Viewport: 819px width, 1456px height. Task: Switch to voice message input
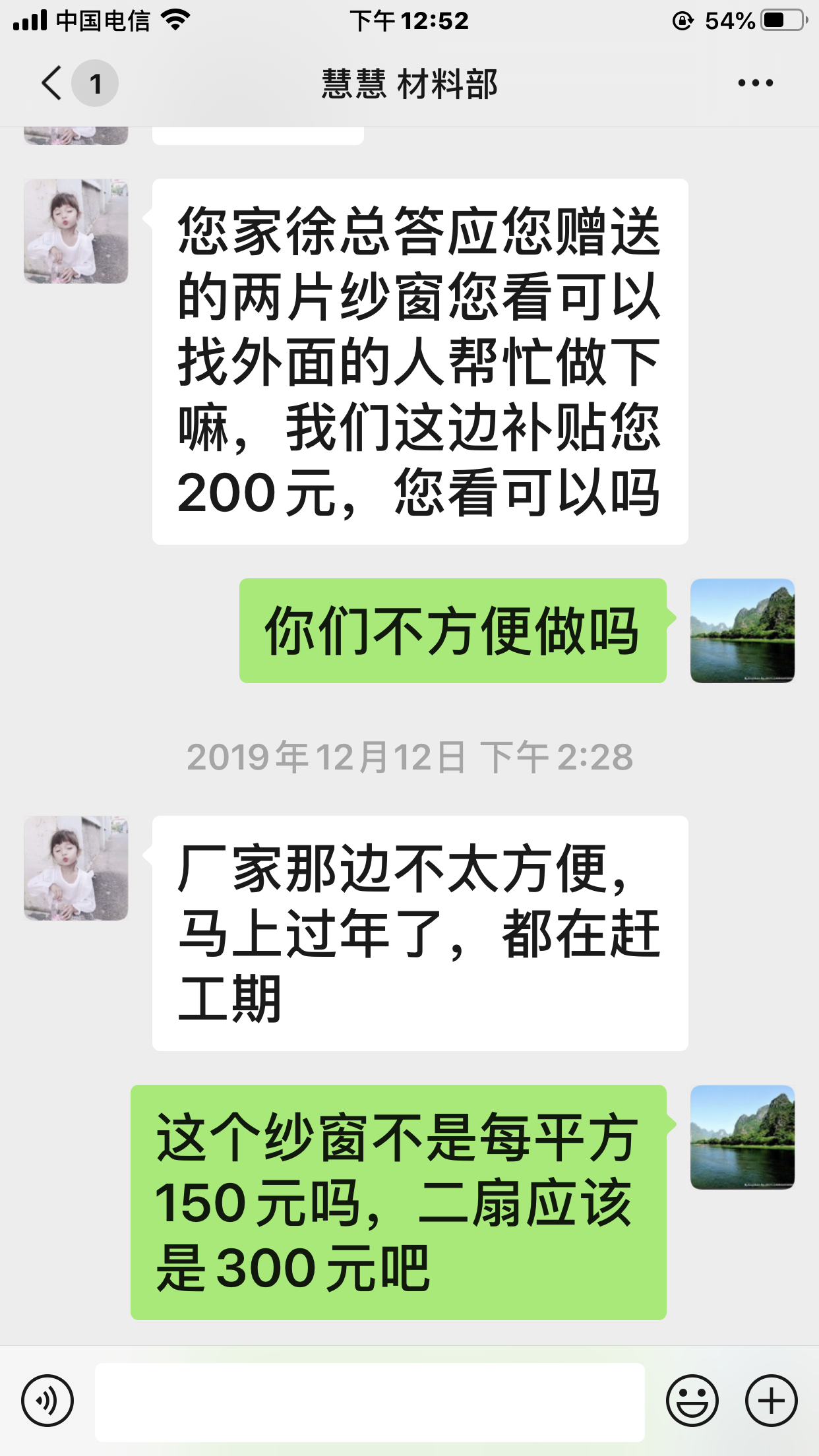point(47,1400)
